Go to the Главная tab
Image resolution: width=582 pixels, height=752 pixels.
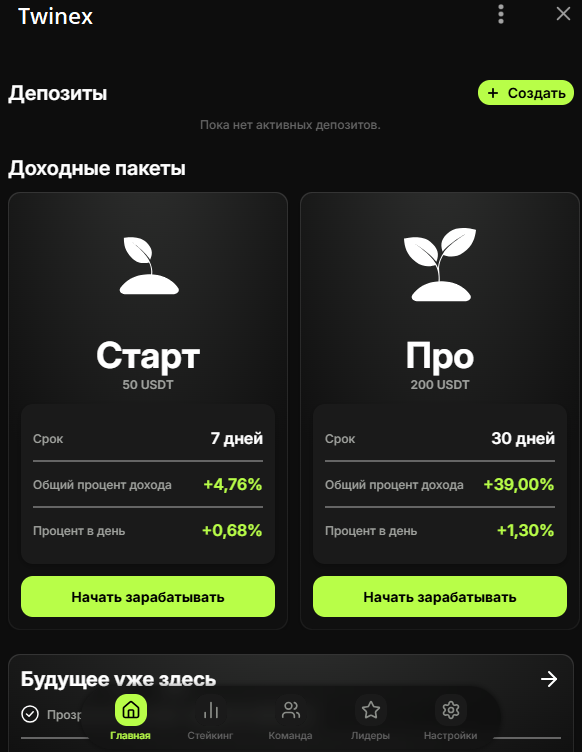point(130,717)
